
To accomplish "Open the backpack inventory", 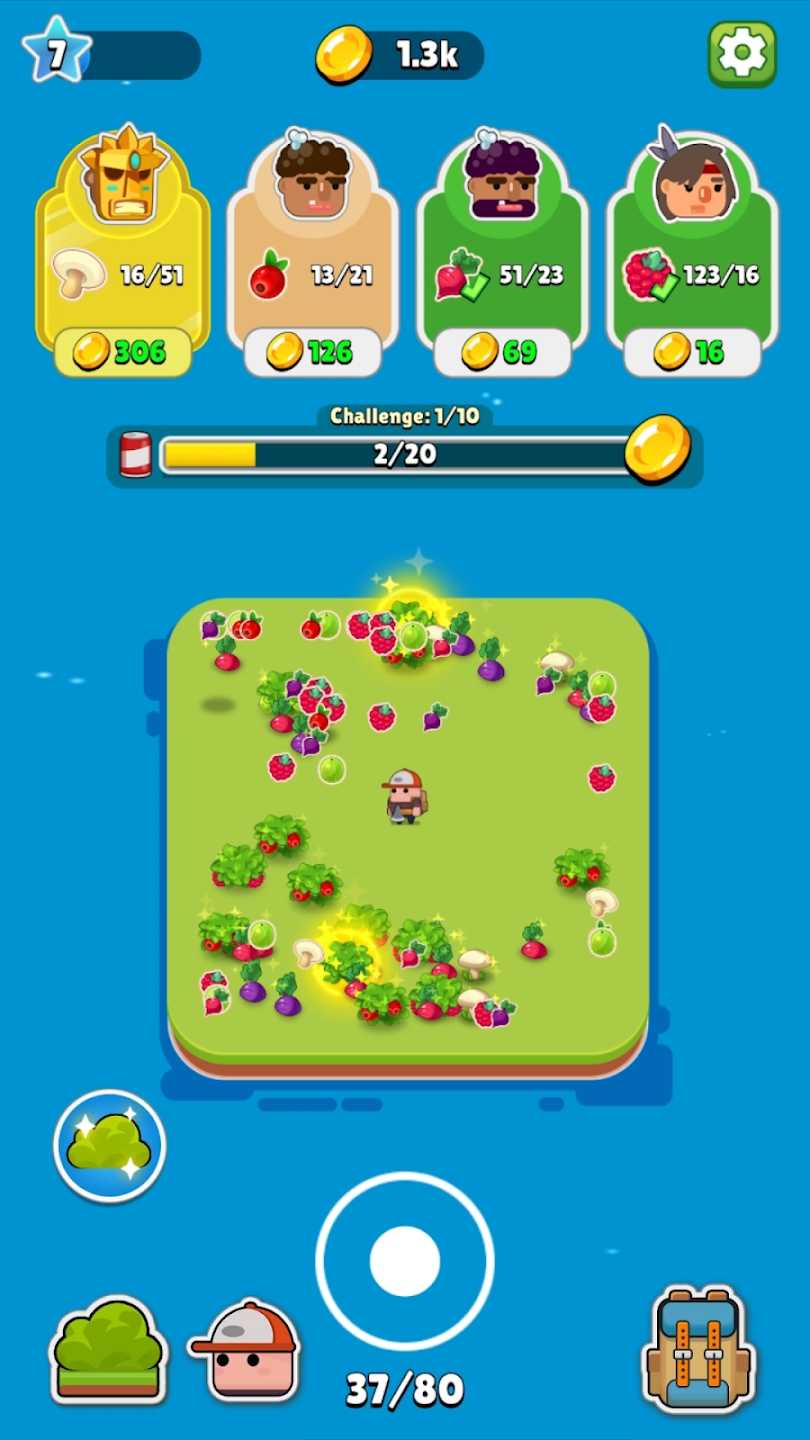I will click(698, 1348).
